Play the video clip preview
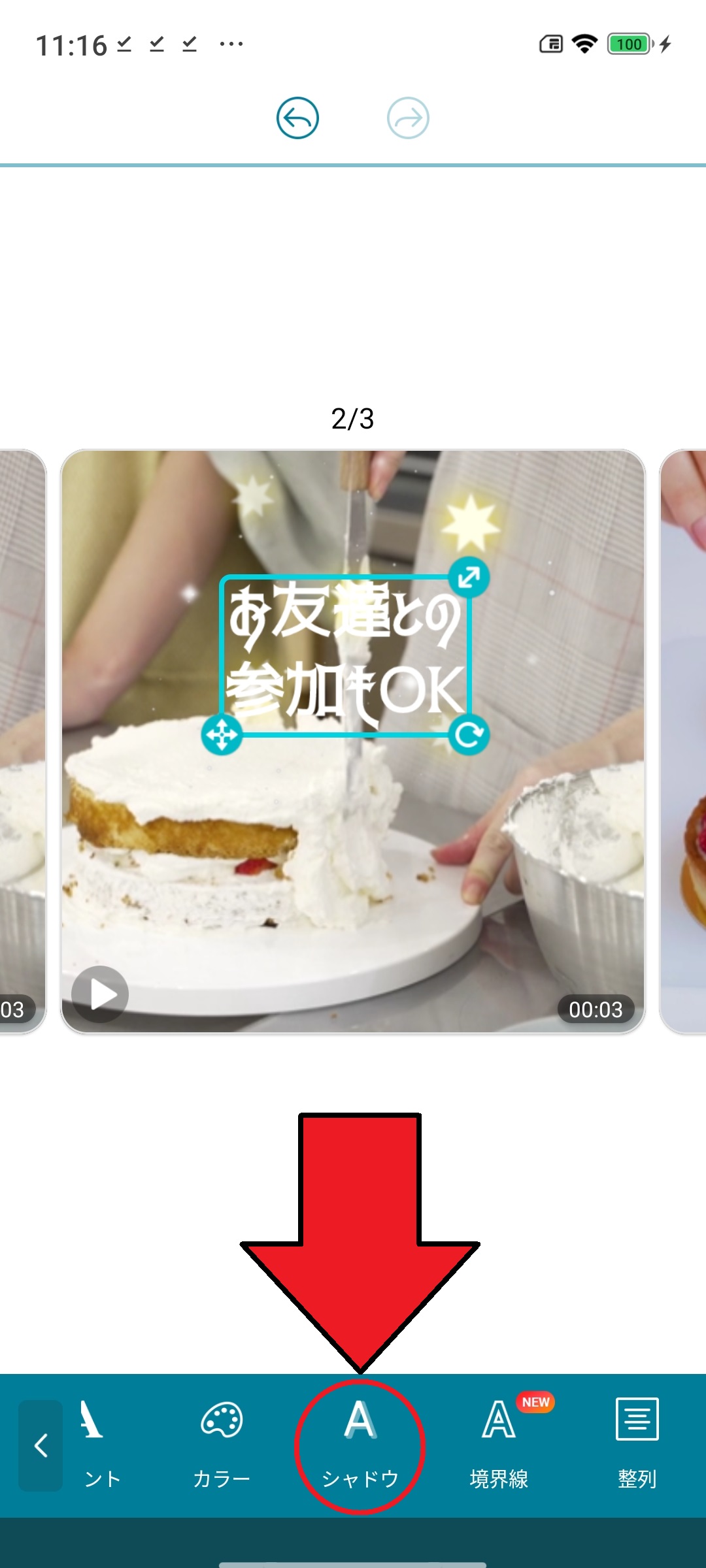The image size is (706, 1568). pyautogui.click(x=99, y=994)
